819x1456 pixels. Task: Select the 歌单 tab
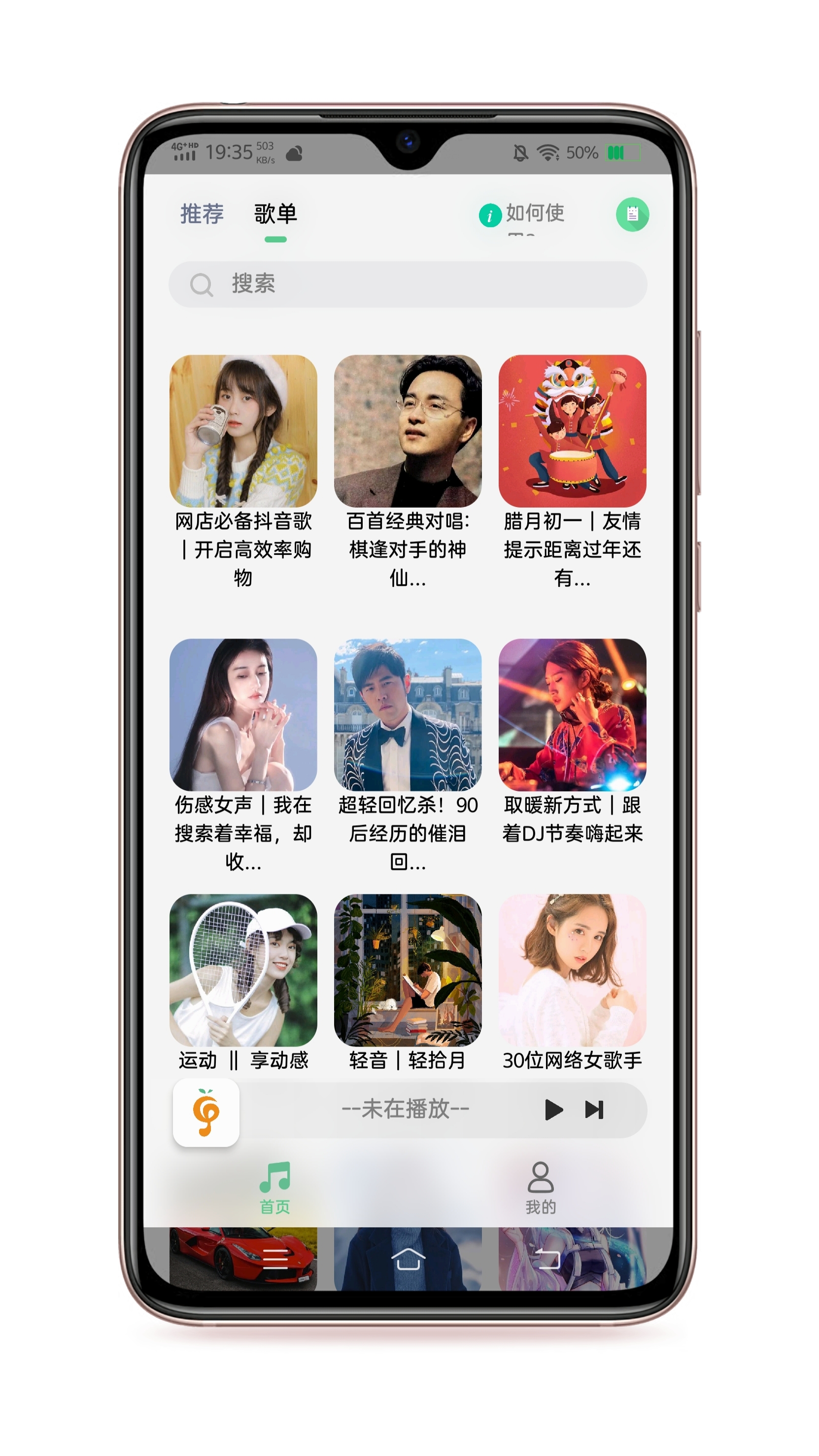(x=275, y=214)
